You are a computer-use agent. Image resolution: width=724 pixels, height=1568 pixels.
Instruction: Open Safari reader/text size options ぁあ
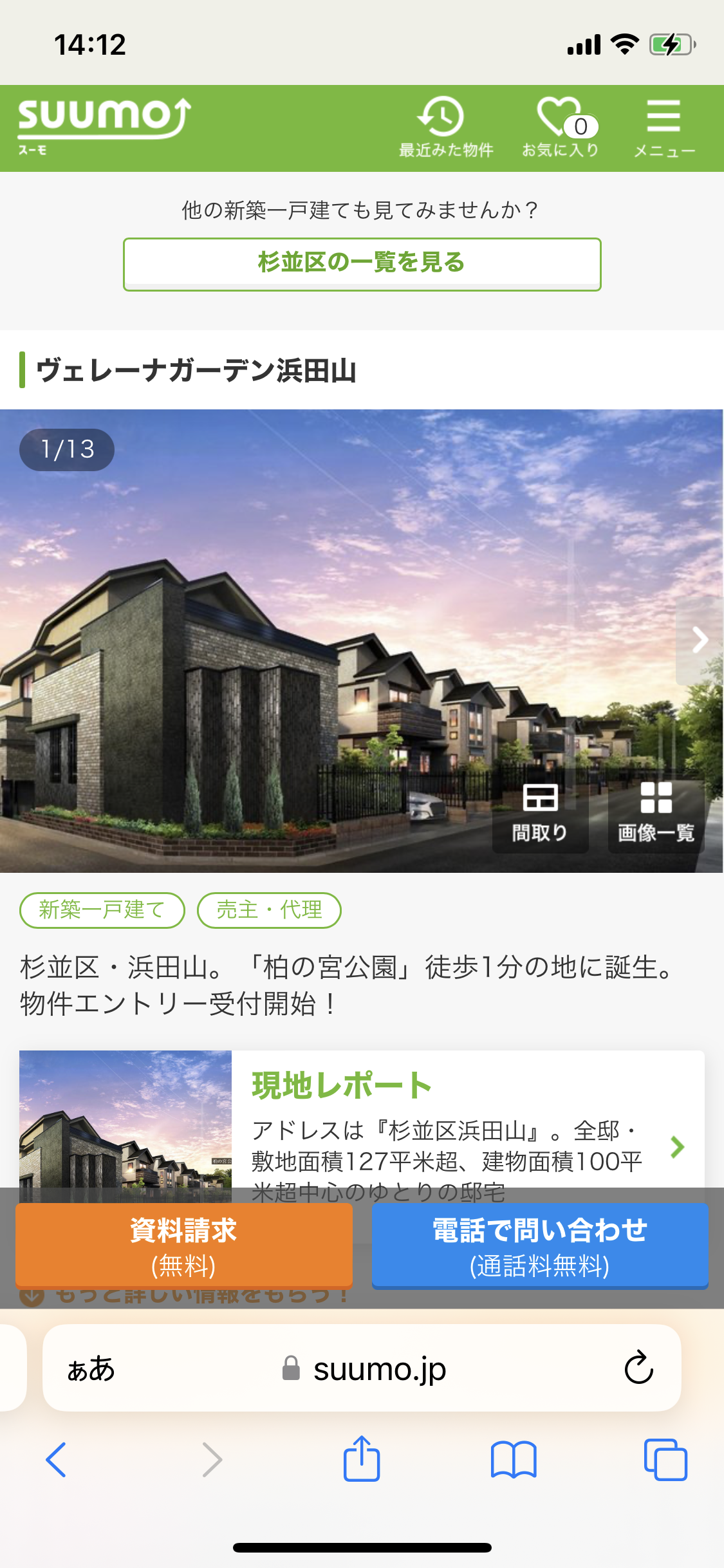pyautogui.click(x=91, y=1368)
